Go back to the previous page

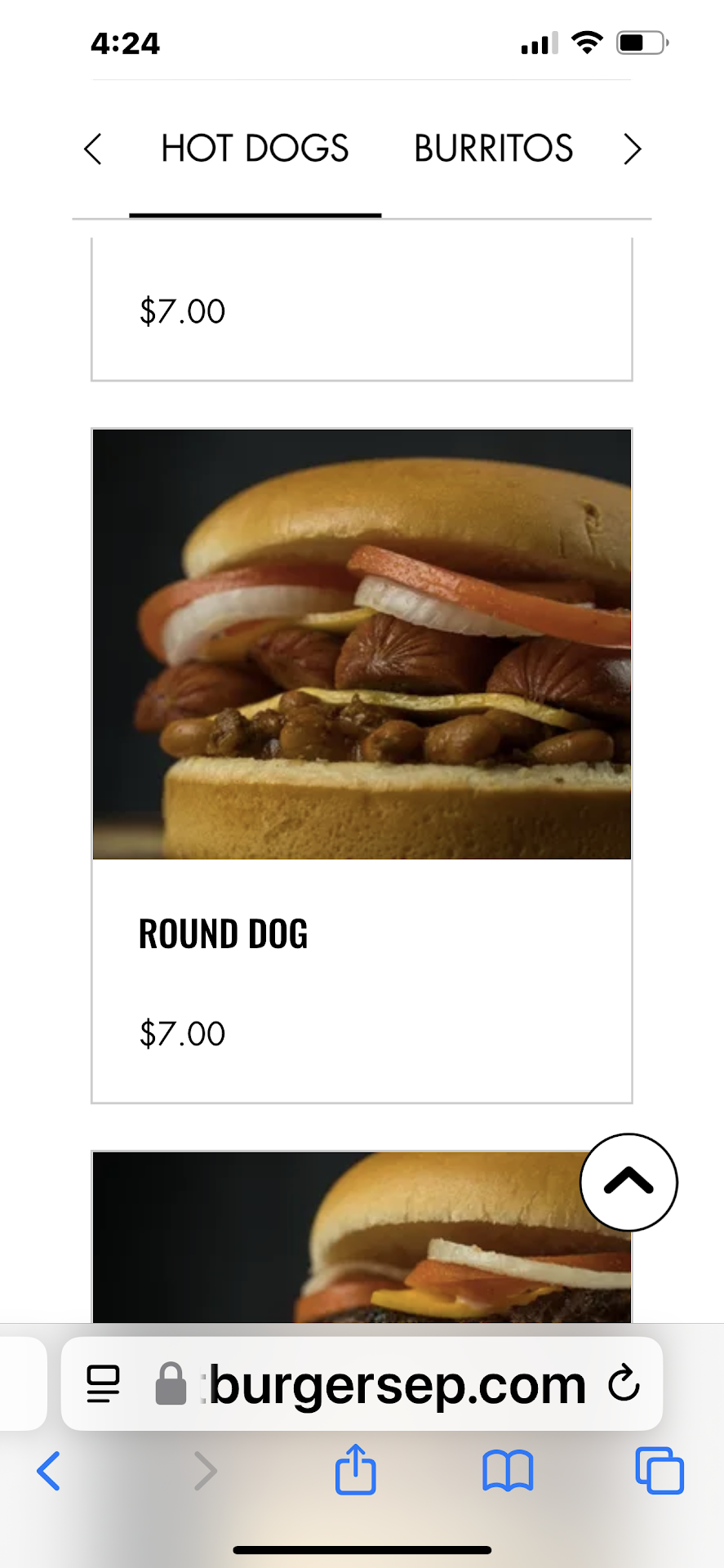(49, 1471)
